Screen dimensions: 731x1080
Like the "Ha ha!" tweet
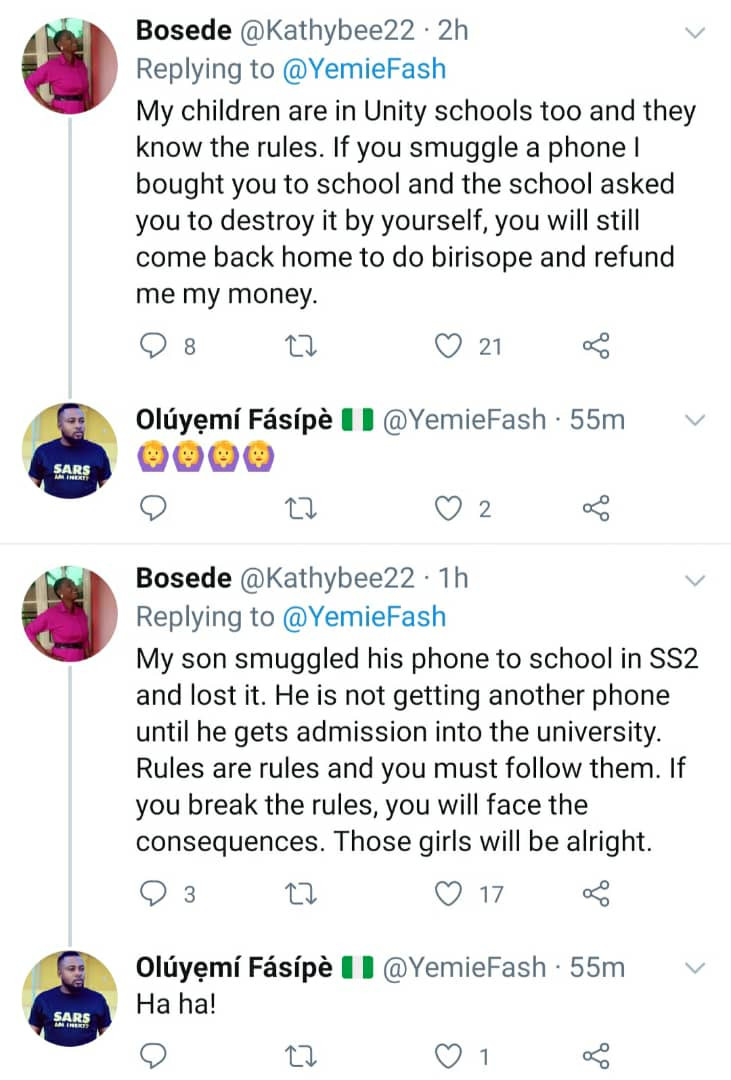(x=450, y=1055)
